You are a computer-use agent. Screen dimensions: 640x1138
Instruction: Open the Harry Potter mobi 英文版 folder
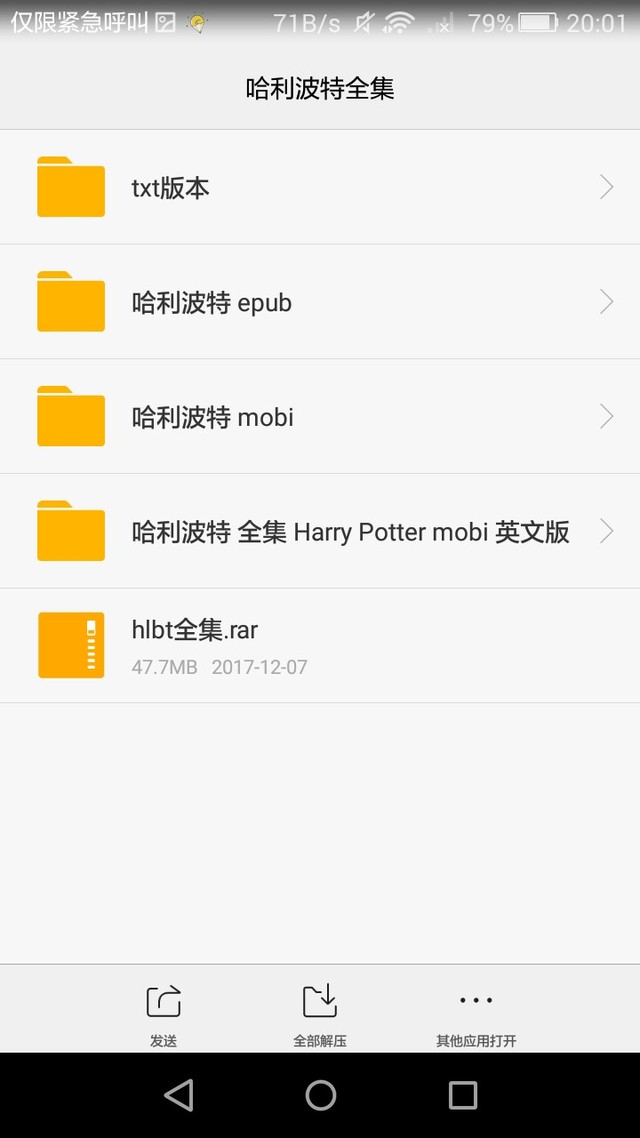point(320,531)
